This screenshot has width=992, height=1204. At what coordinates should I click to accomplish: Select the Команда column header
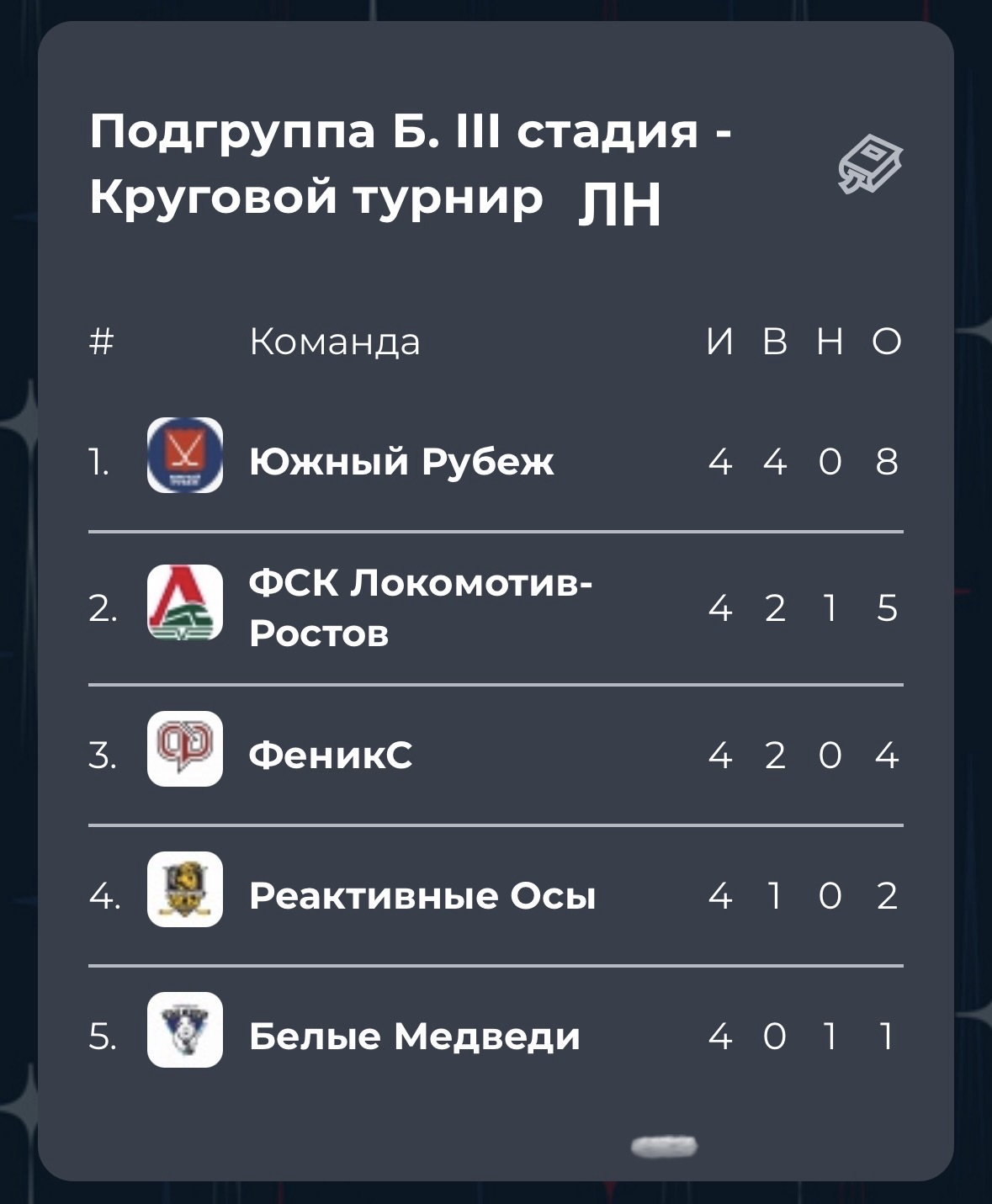tap(335, 342)
